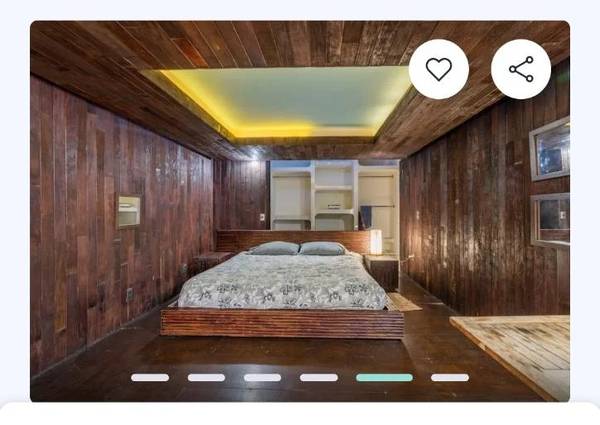Jump to the first photo indicator

coord(150,378)
